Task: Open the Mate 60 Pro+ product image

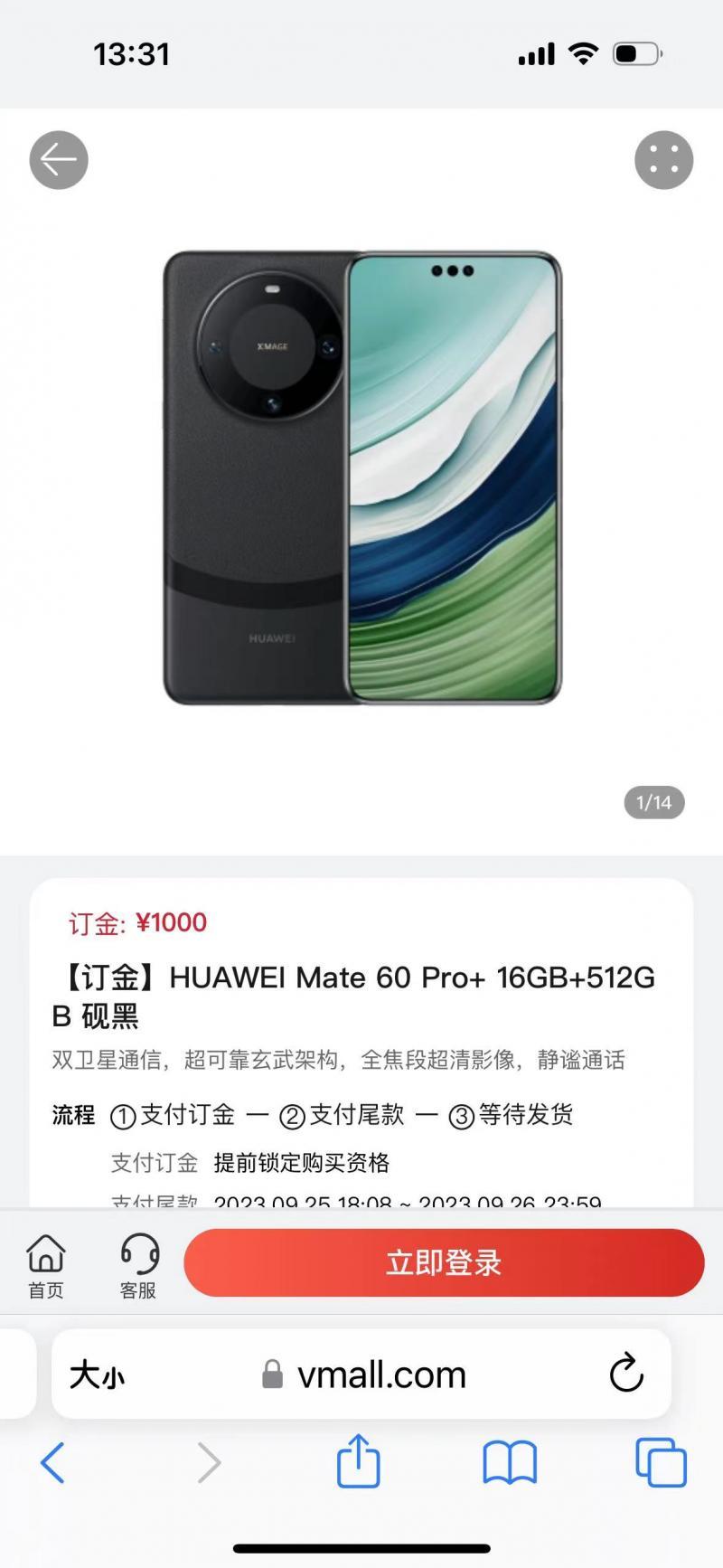Action: coord(362,478)
